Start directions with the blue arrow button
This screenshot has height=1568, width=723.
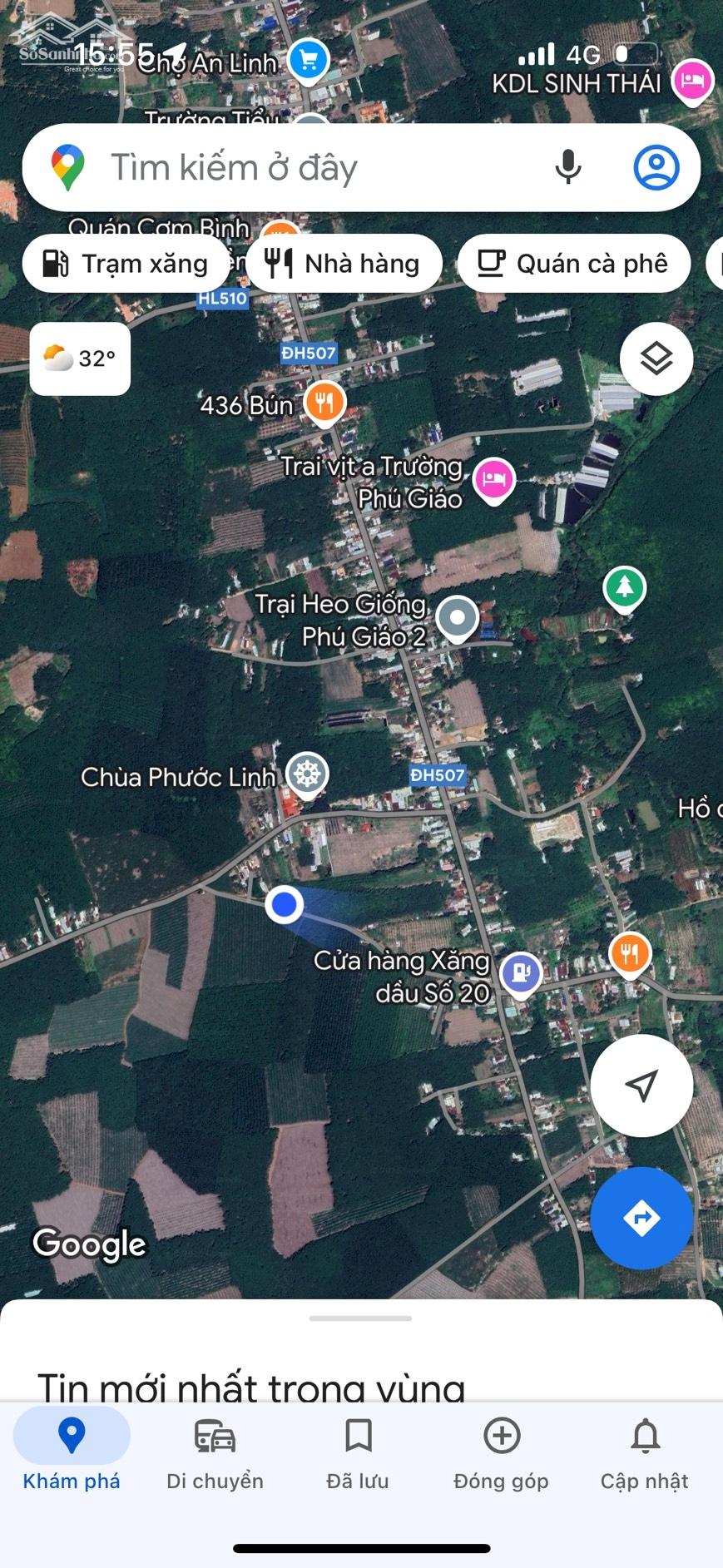point(641,1219)
